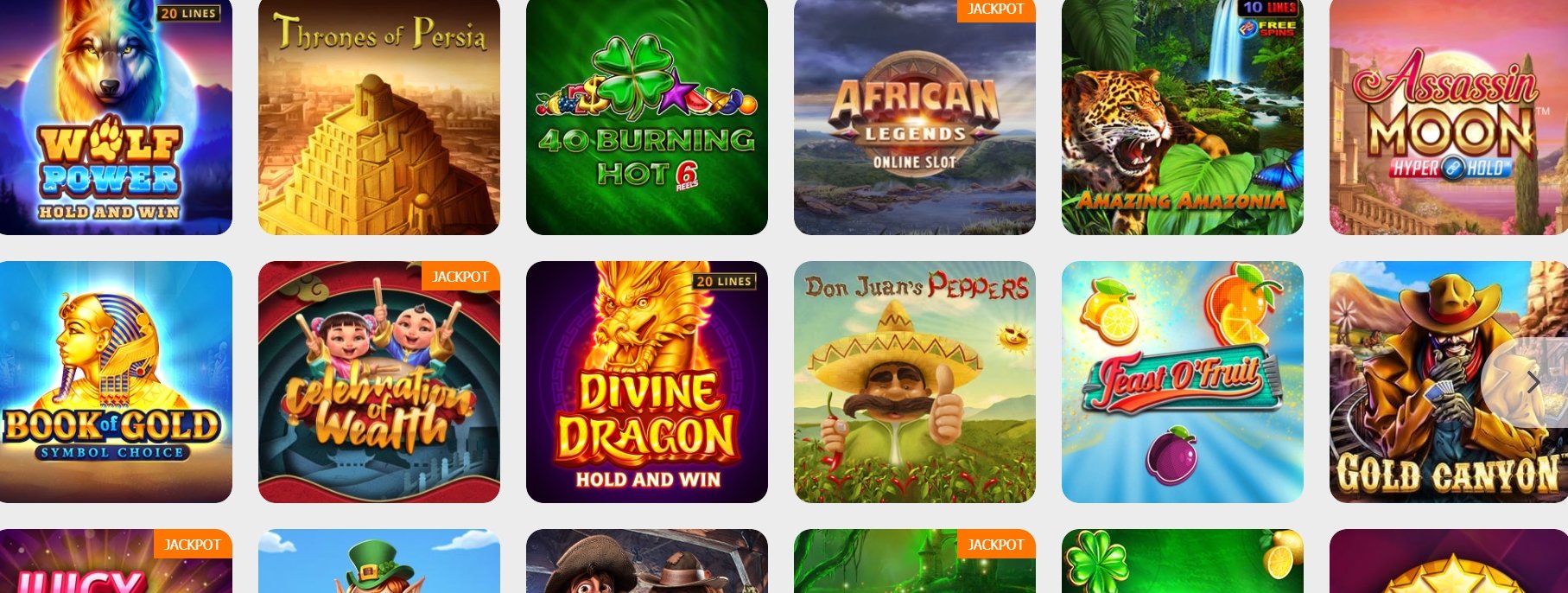Open the African Legends jackpot slot
The width and height of the screenshot is (1568, 593).
[914, 117]
